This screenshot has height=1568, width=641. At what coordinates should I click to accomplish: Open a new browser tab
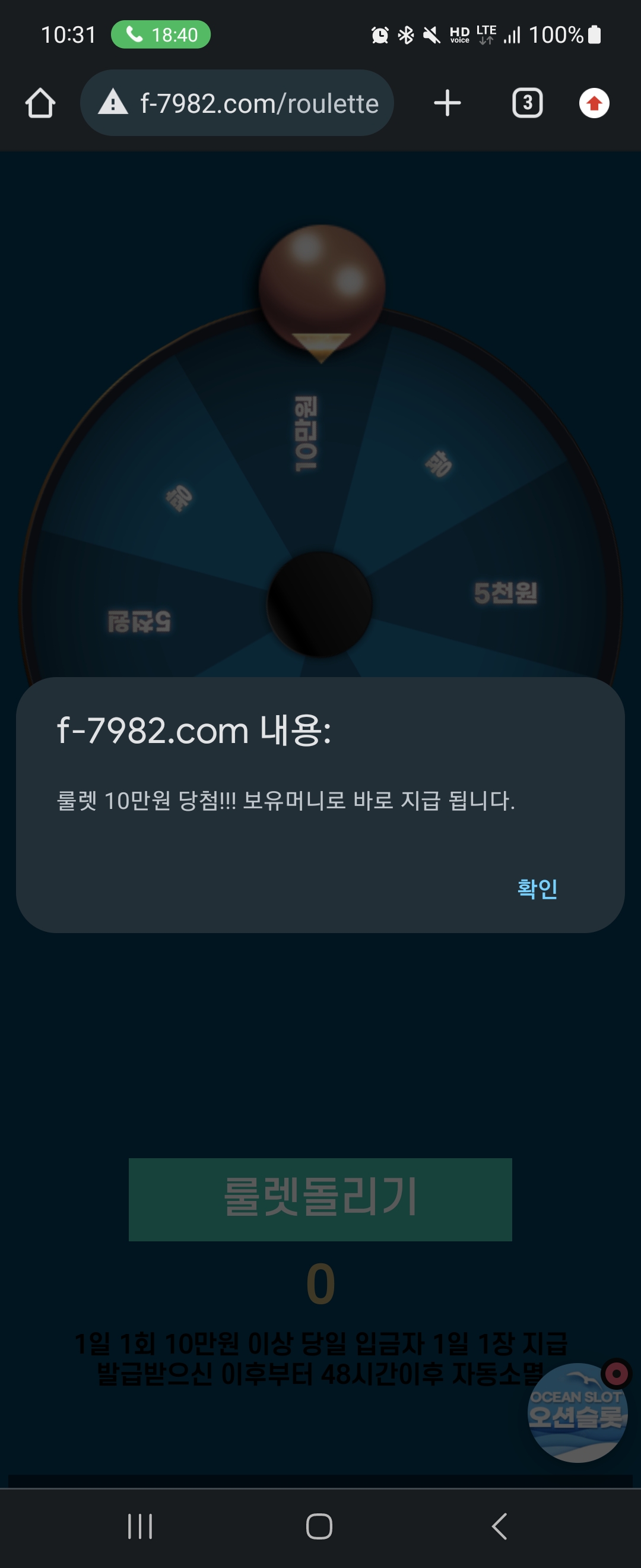coord(447,103)
